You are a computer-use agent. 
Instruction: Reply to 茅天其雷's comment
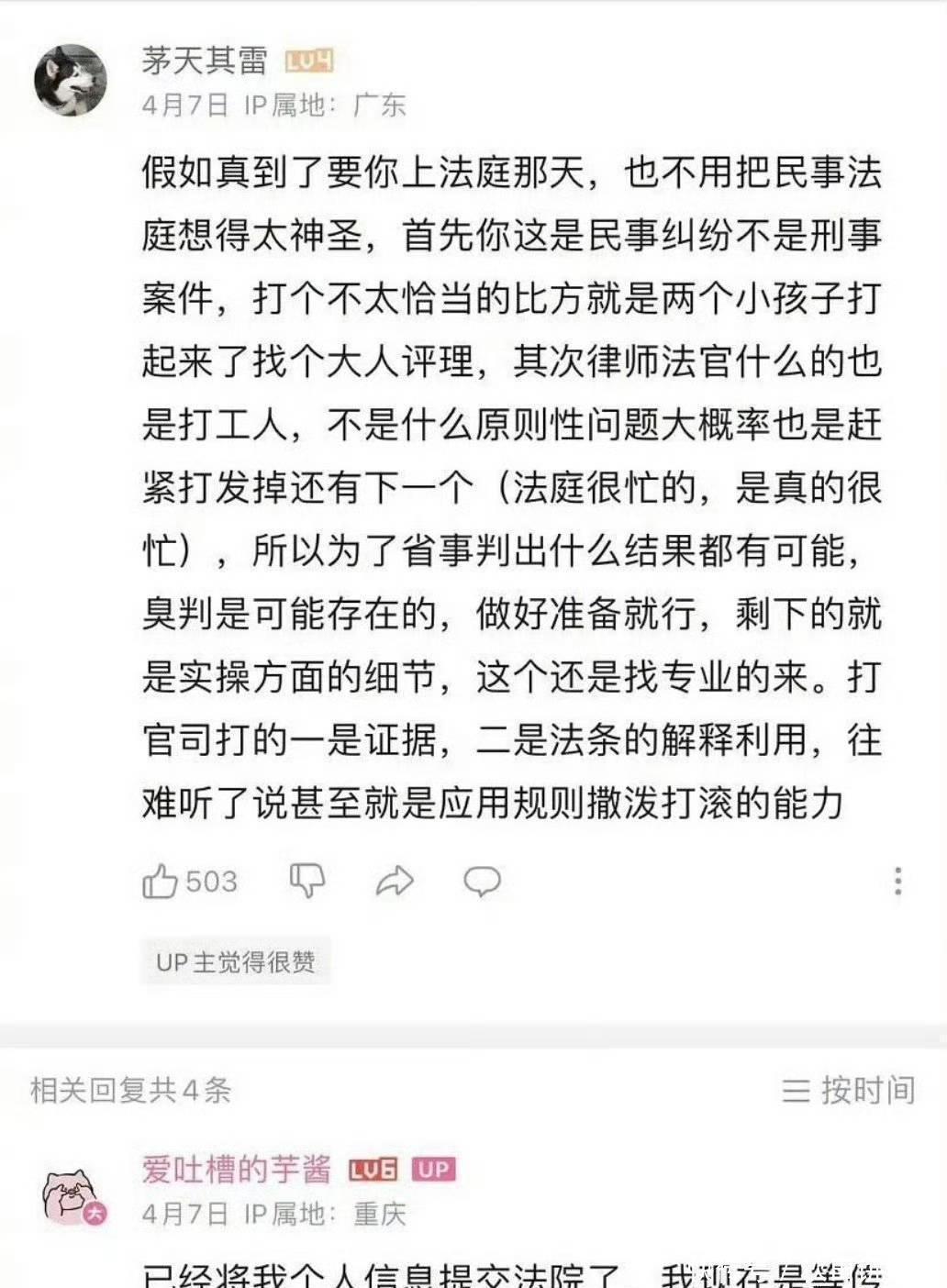coord(482,882)
